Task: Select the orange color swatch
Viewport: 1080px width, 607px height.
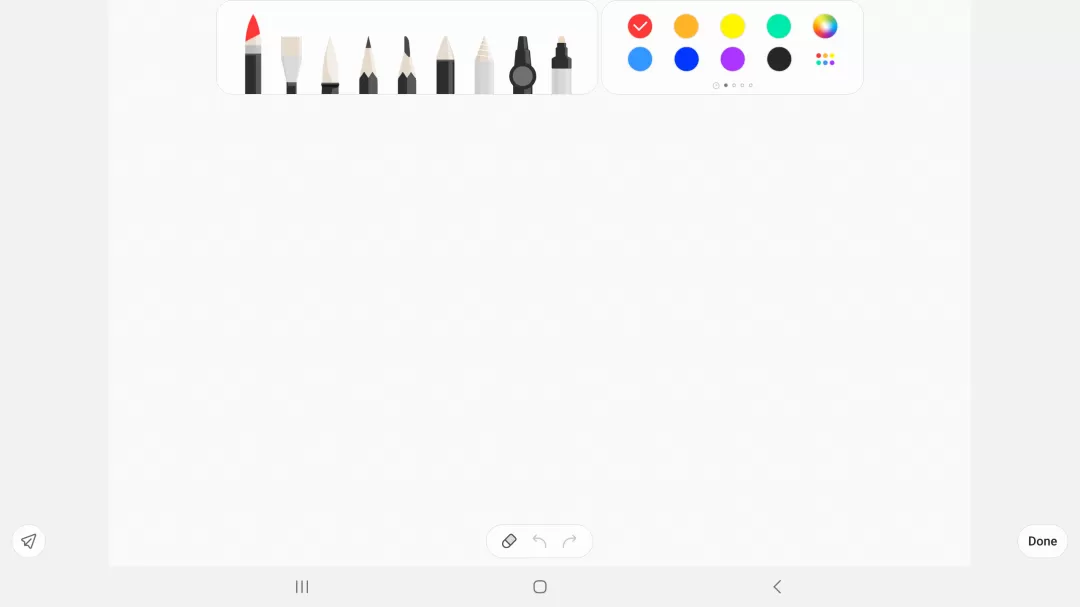Action: pos(686,26)
